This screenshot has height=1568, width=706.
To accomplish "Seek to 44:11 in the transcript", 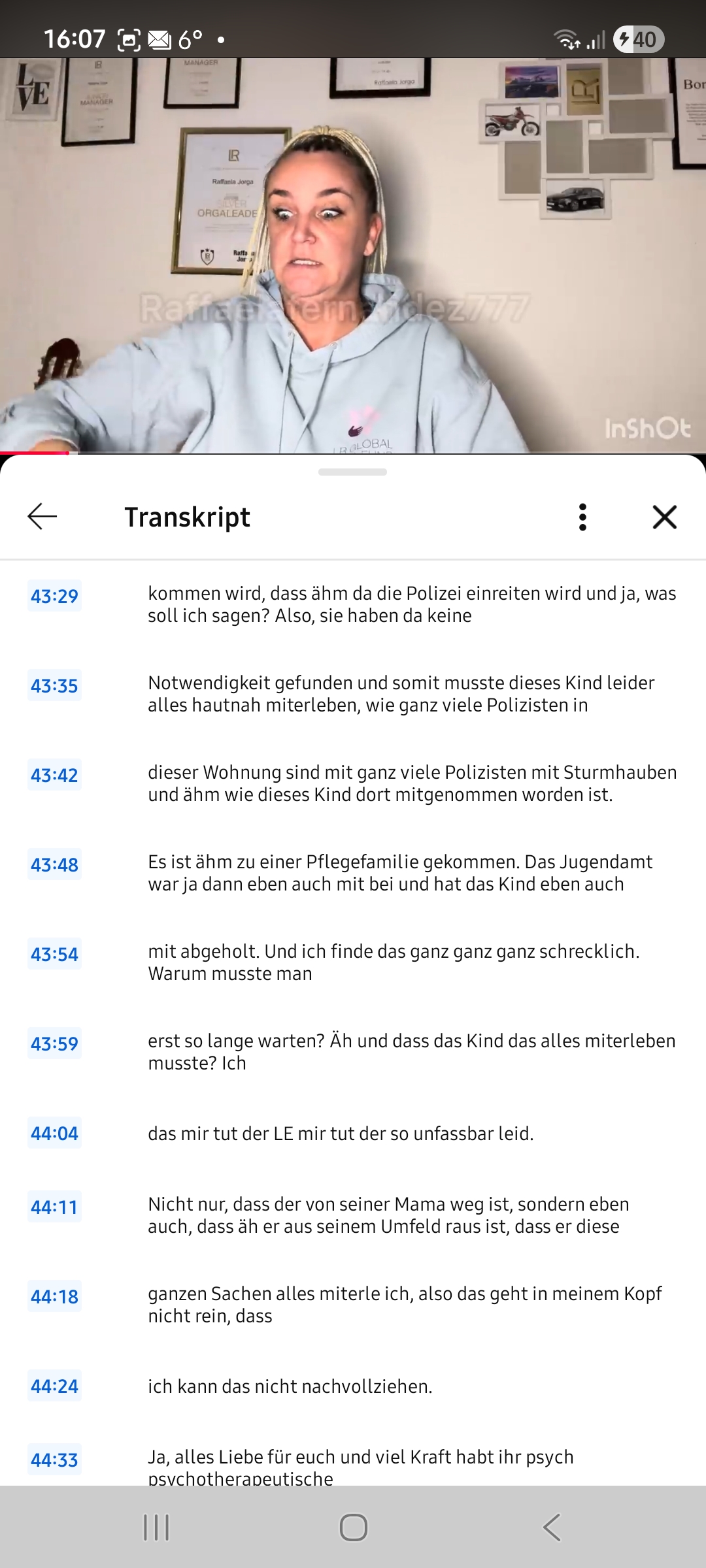I will (353, 1215).
